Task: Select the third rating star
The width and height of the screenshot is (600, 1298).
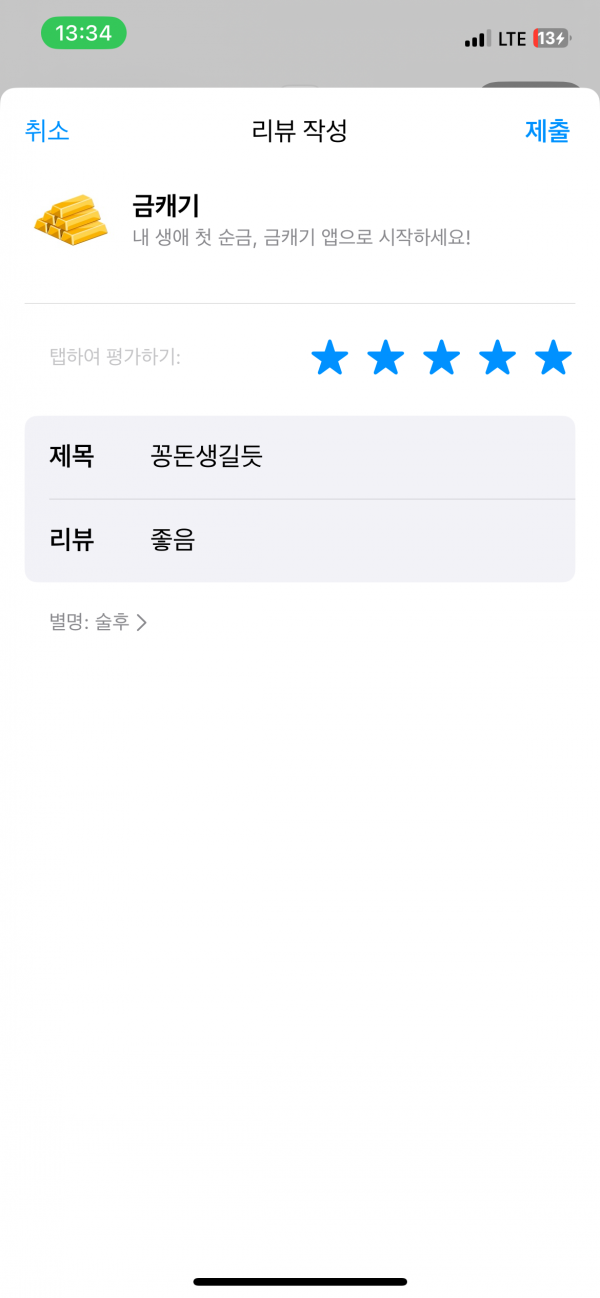Action: click(441, 357)
